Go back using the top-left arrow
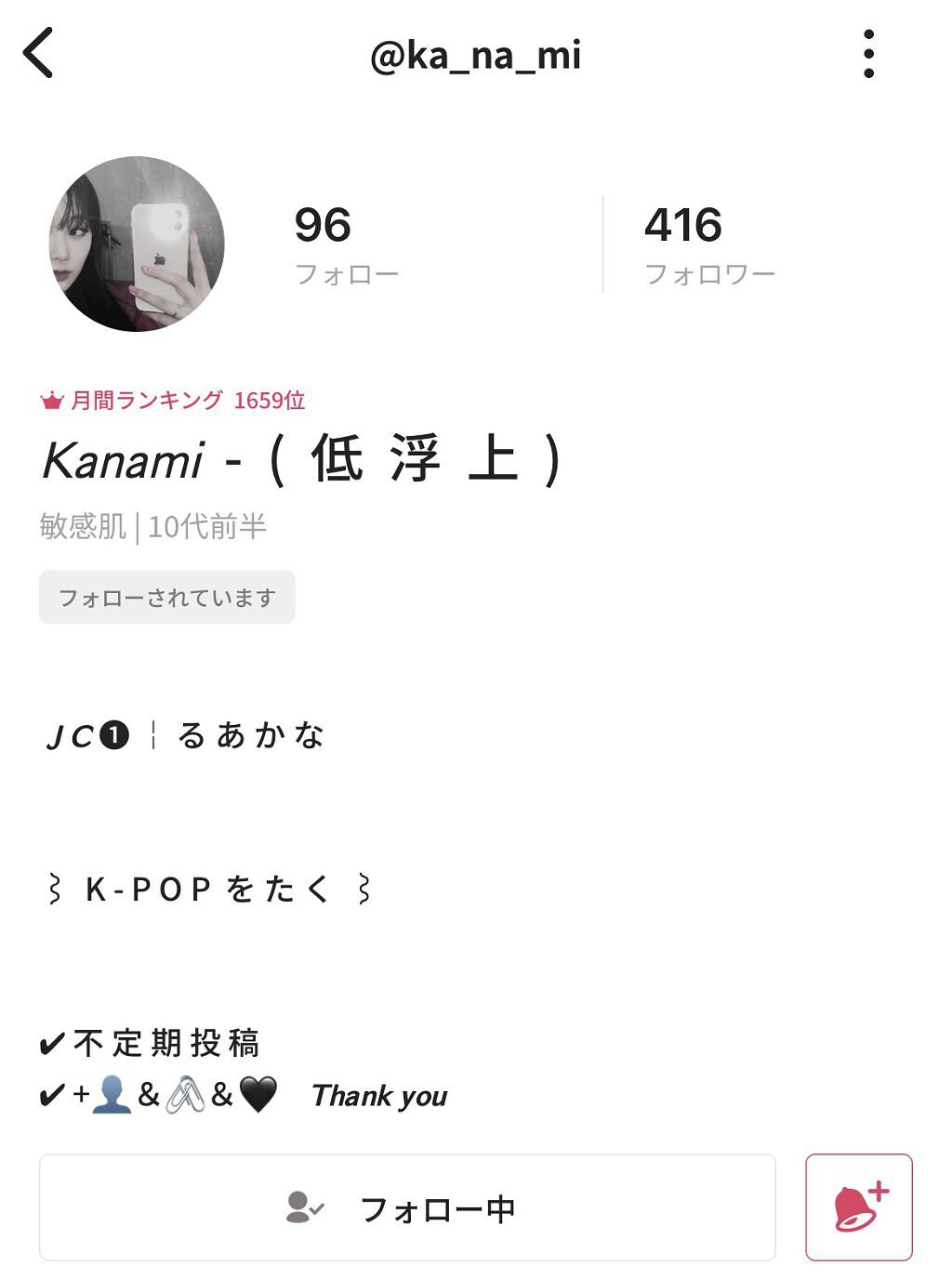The width and height of the screenshot is (952, 1279). tap(39, 53)
